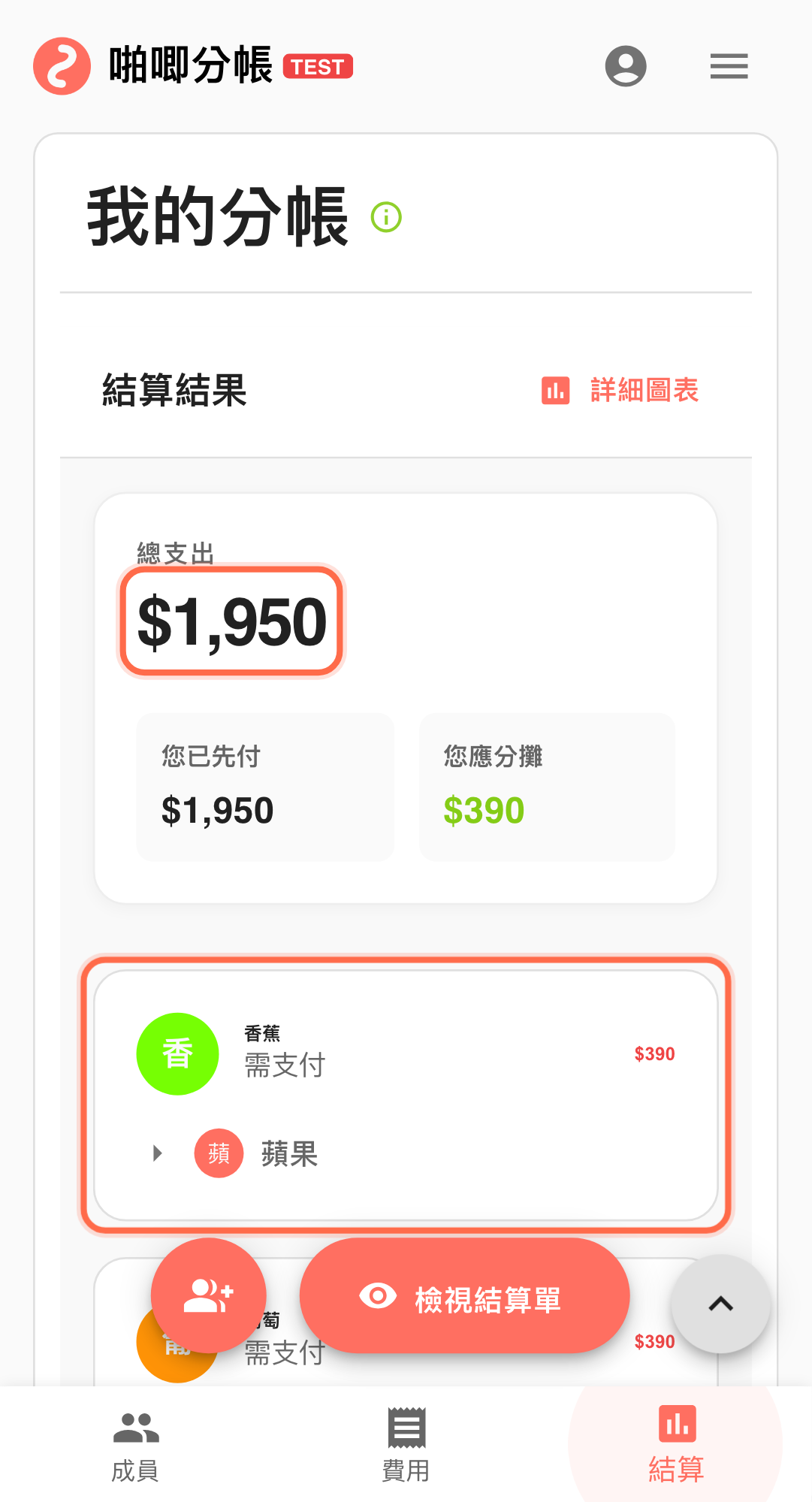Viewport: 812px width, 1502px height.
Task: Open the chart icon next to 詳細圖表
Action: tap(555, 390)
